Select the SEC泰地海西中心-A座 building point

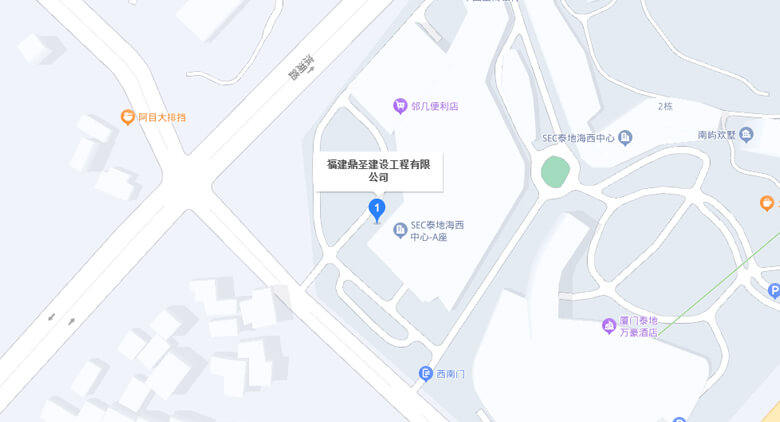click(x=400, y=231)
